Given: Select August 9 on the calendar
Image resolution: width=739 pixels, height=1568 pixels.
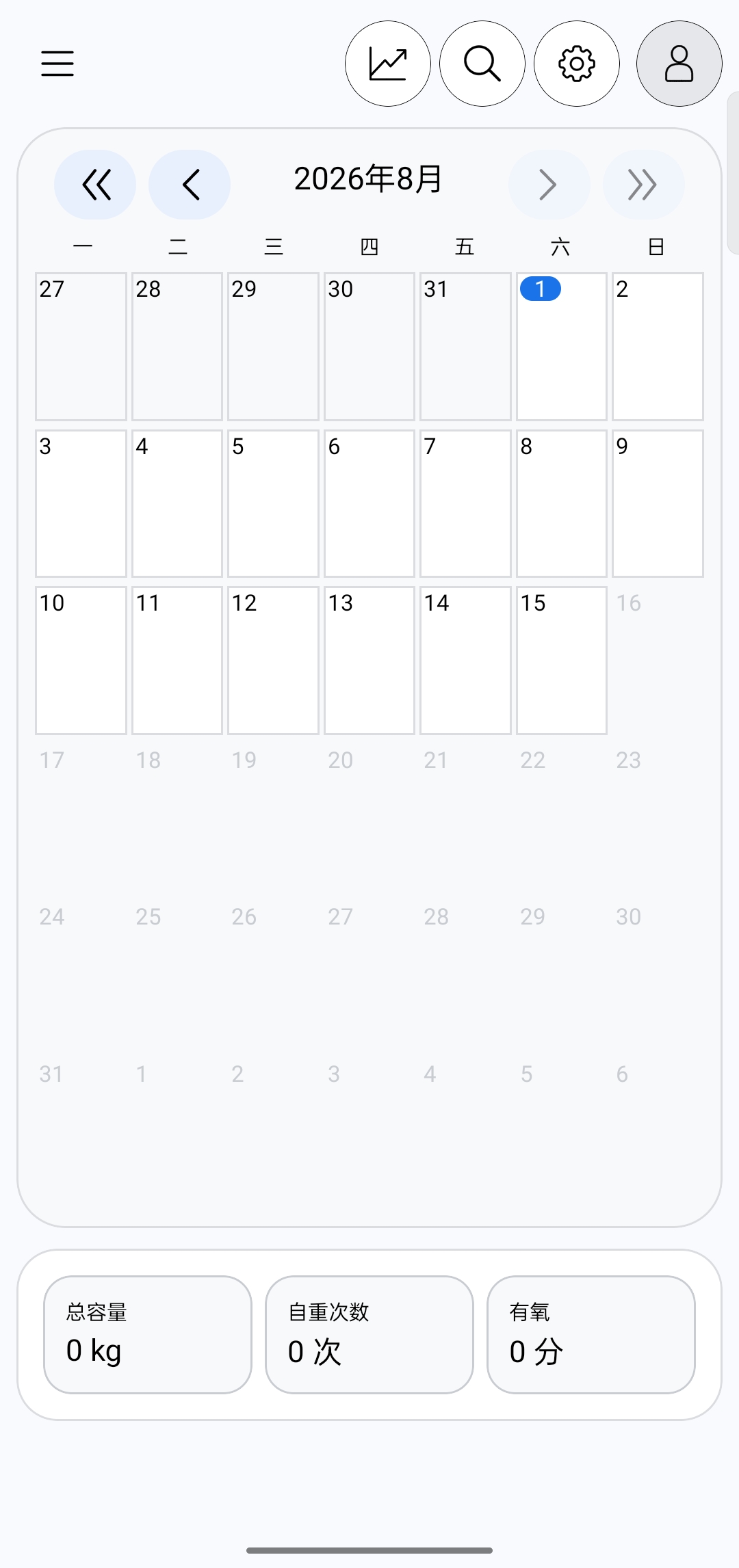Looking at the screenshot, I should [x=658, y=503].
